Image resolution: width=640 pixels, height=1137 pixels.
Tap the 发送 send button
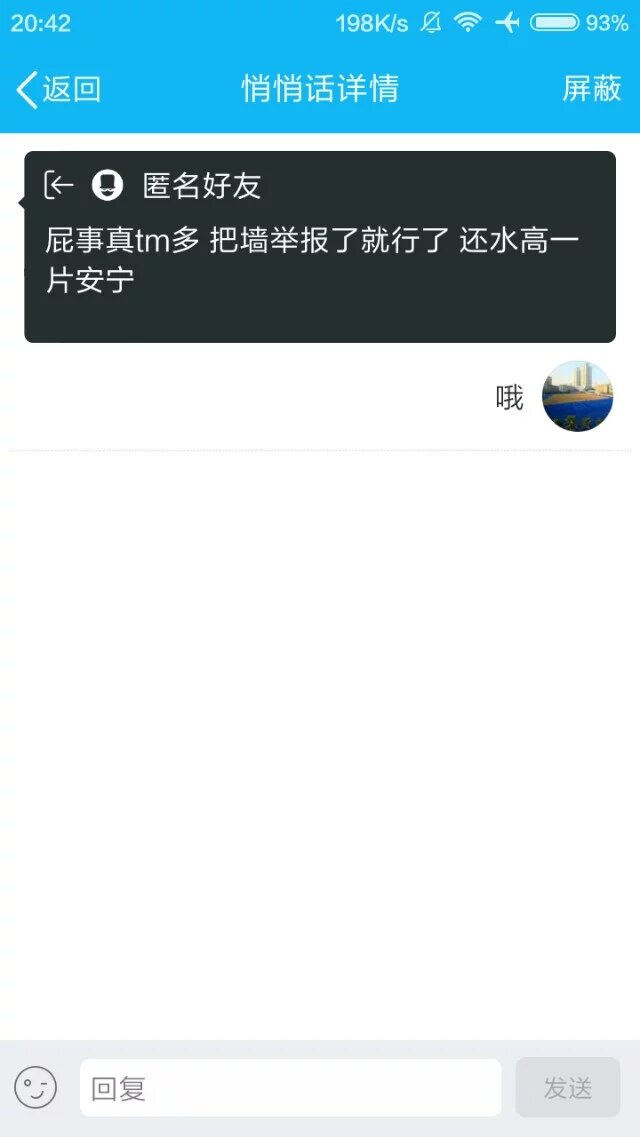[567, 1087]
